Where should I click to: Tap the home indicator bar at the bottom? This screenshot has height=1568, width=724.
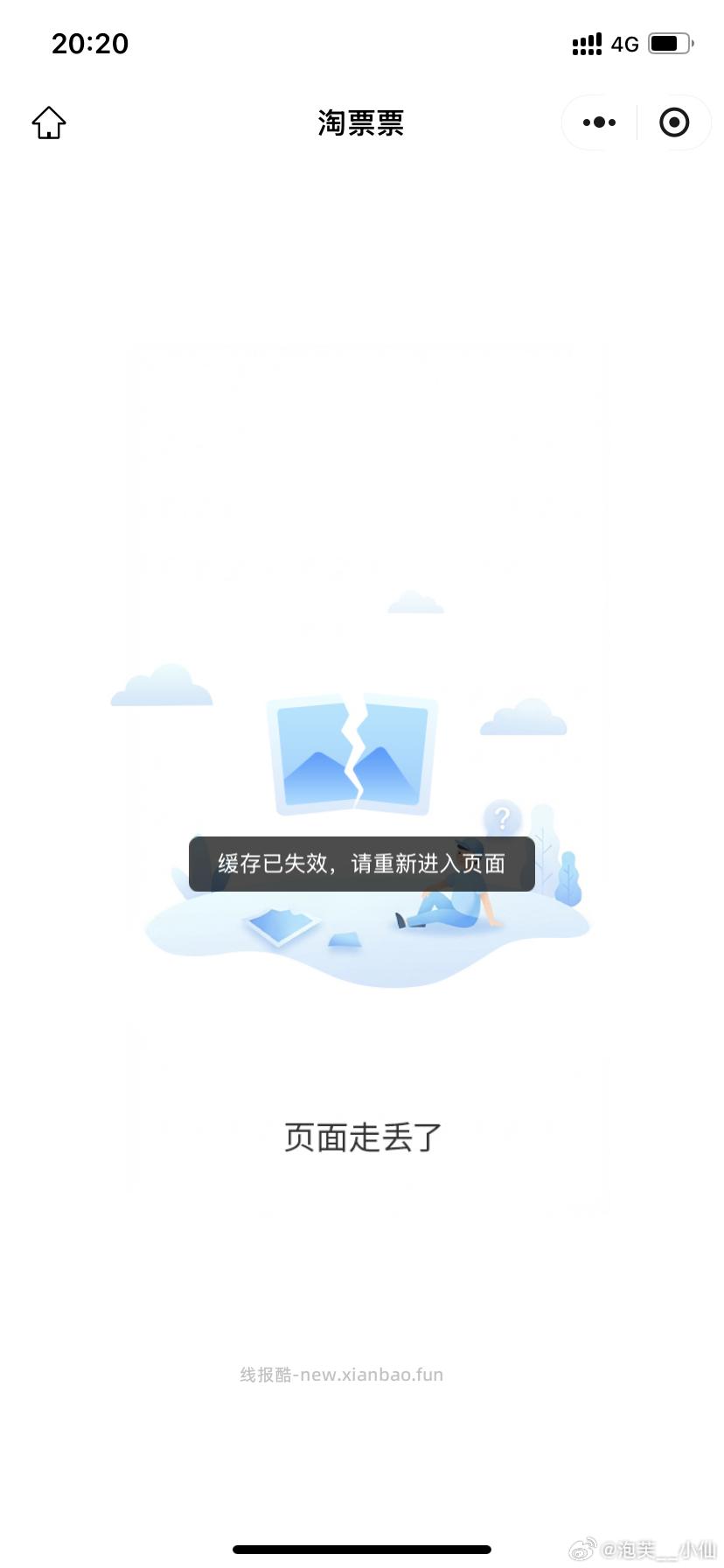click(x=361, y=1549)
